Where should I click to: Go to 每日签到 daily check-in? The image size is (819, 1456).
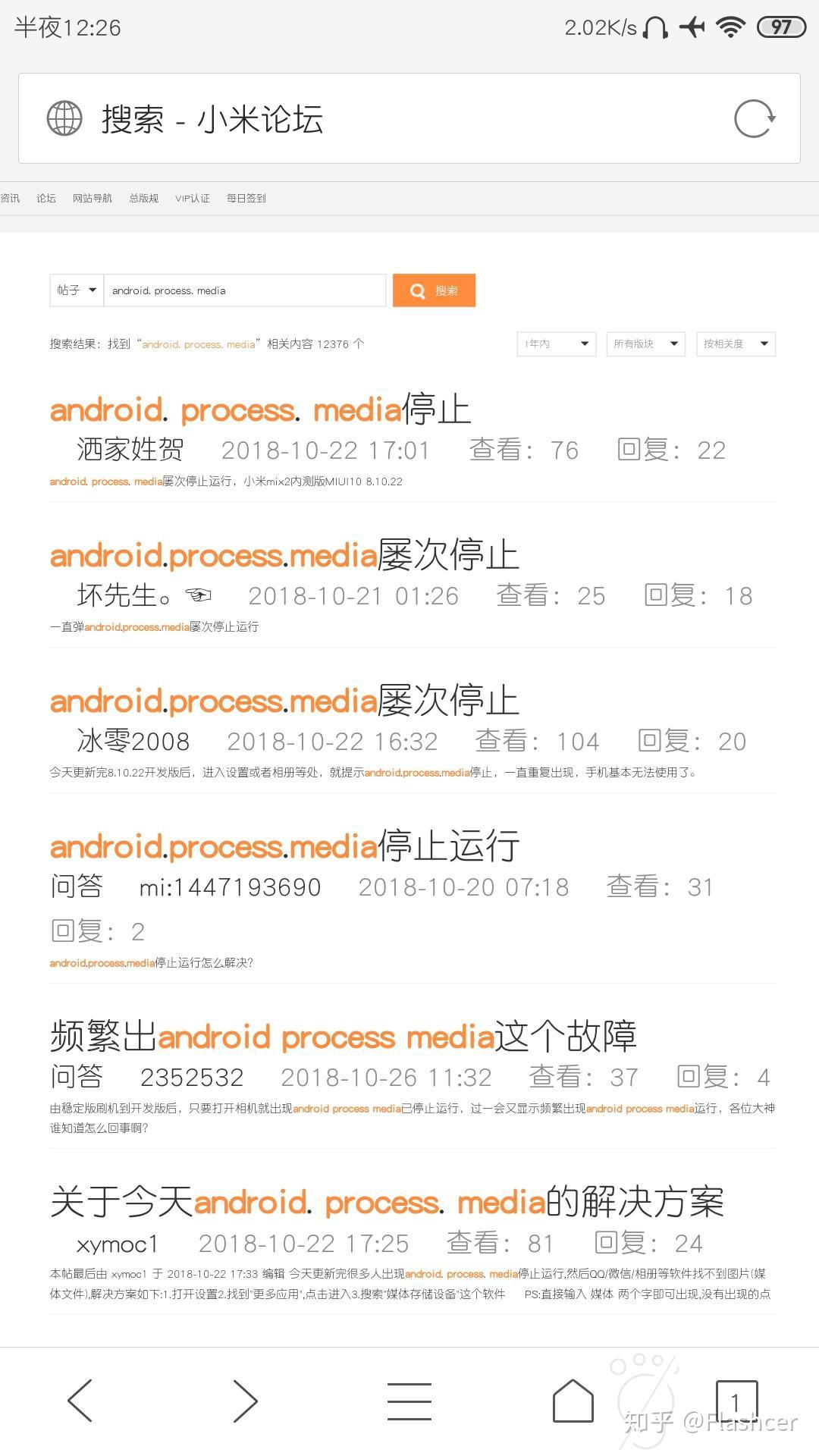[244, 198]
